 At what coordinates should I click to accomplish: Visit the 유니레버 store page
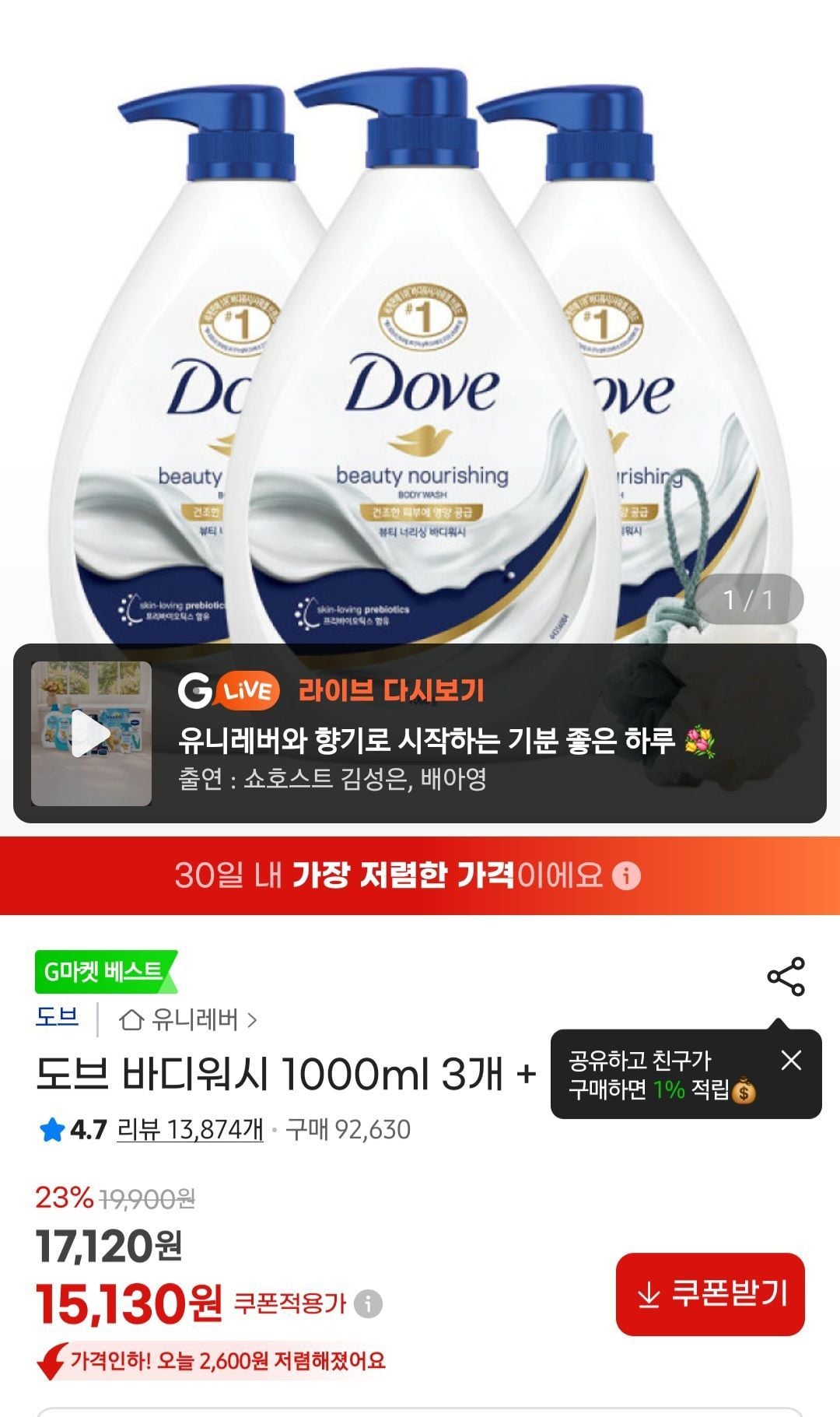click(188, 1019)
